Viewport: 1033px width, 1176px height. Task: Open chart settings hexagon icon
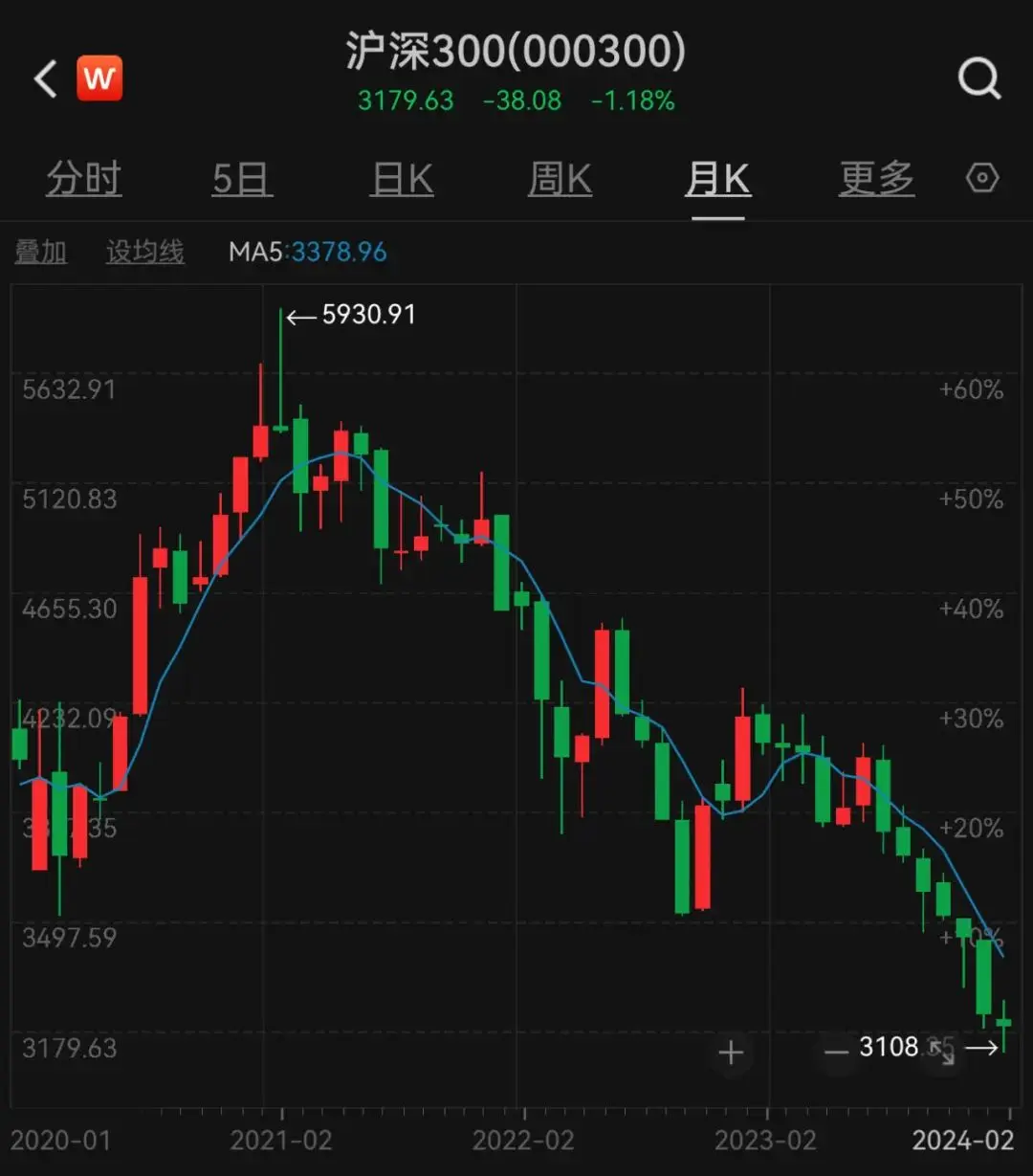[982, 179]
